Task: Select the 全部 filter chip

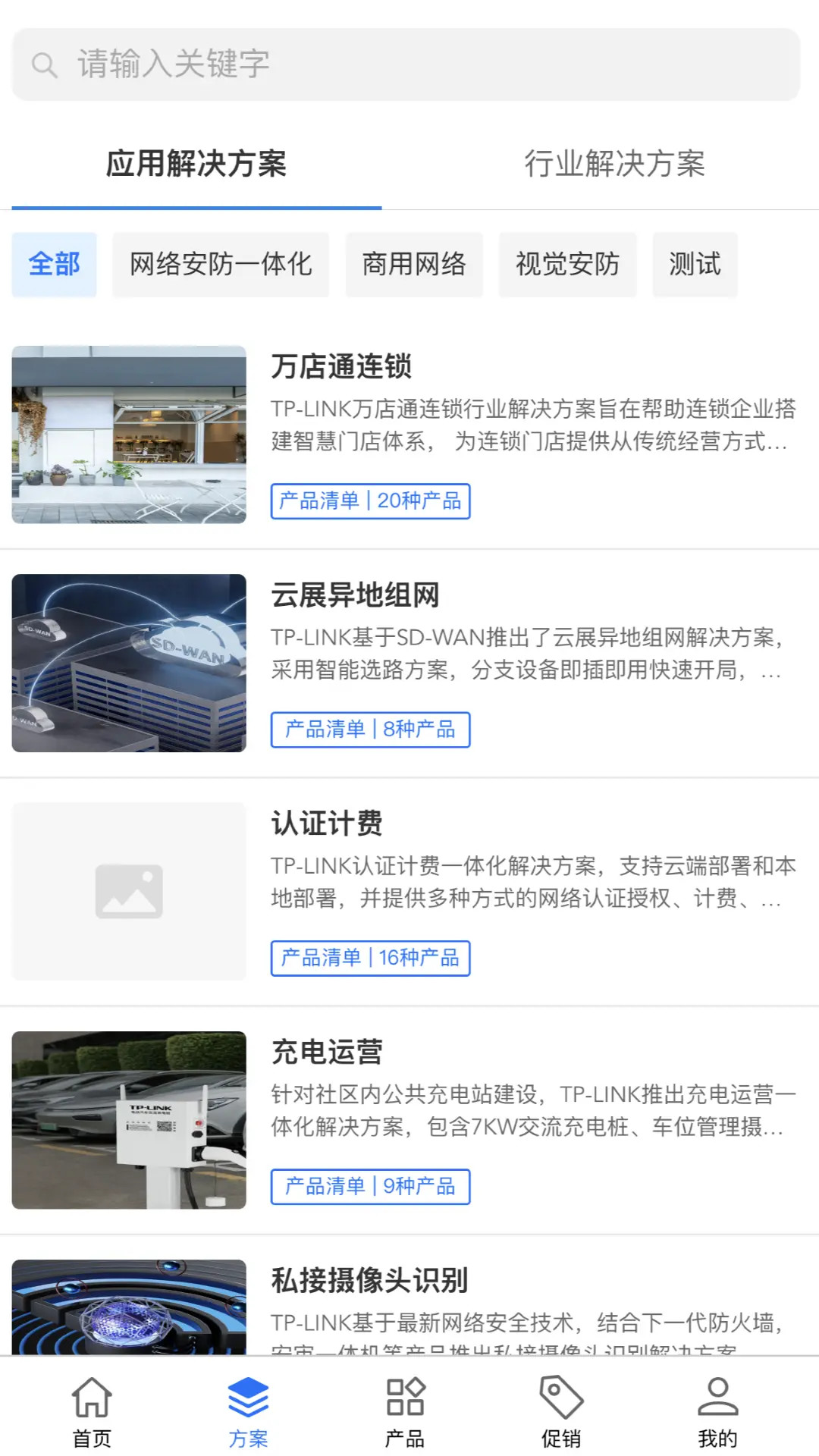Action: pyautogui.click(x=54, y=265)
